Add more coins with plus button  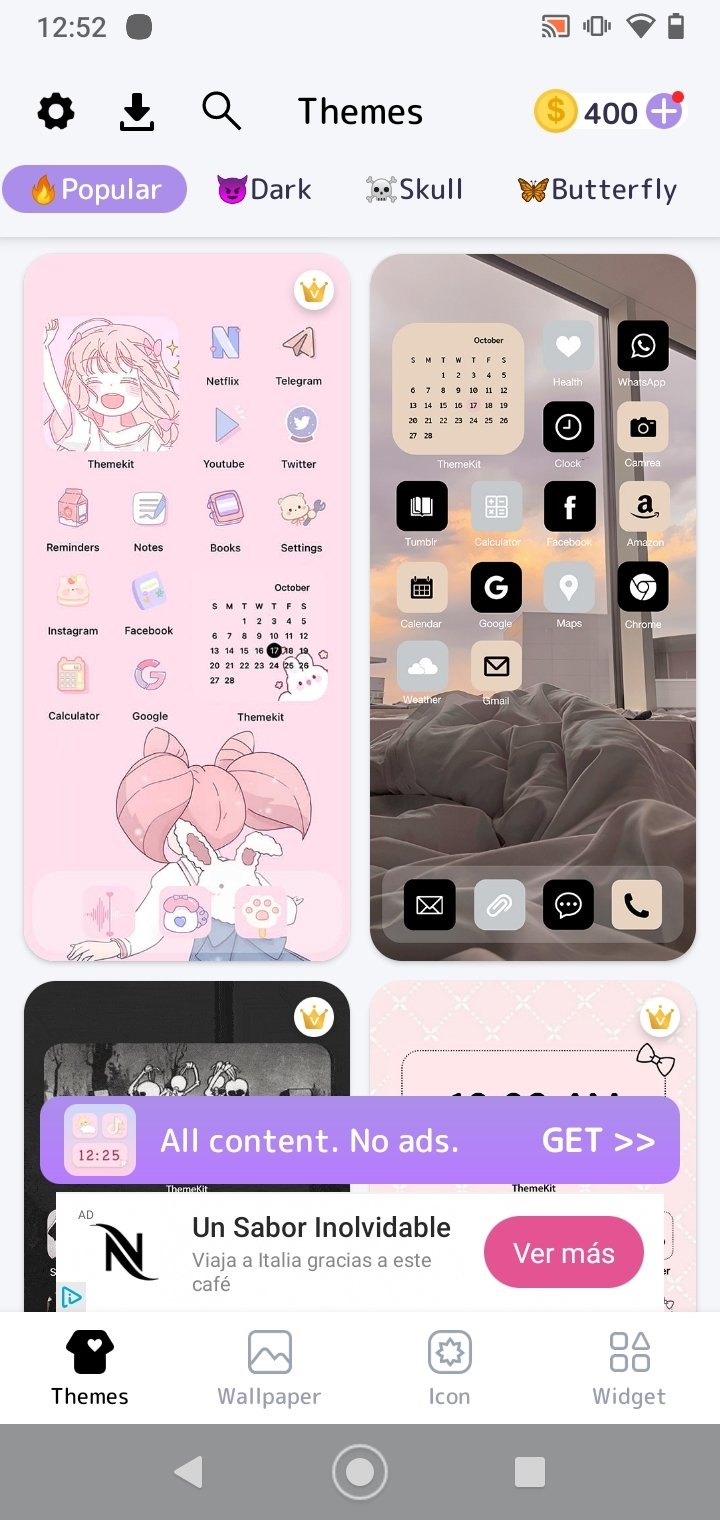[x=664, y=112]
